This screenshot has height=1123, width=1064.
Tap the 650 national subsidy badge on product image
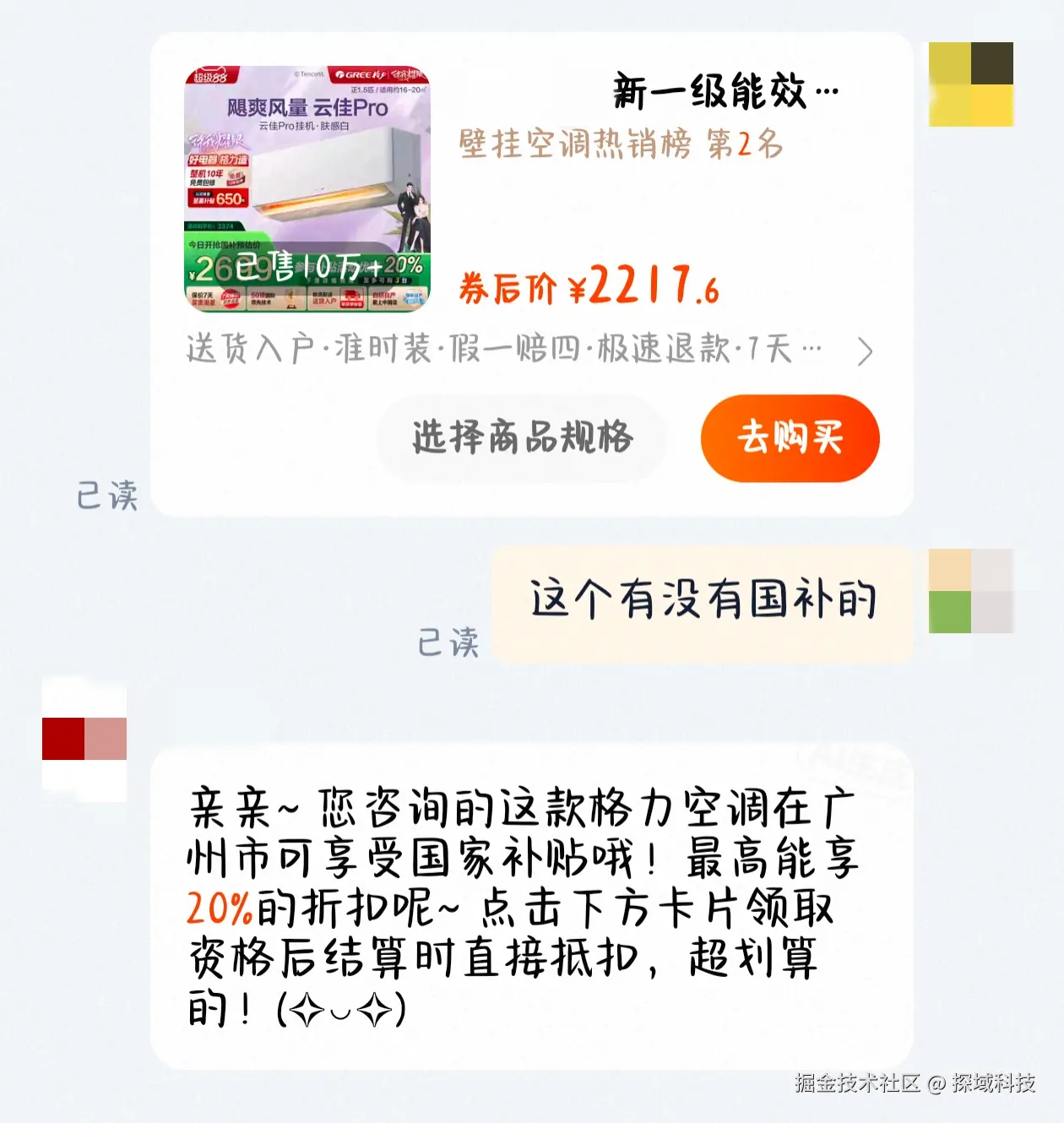click(x=216, y=199)
